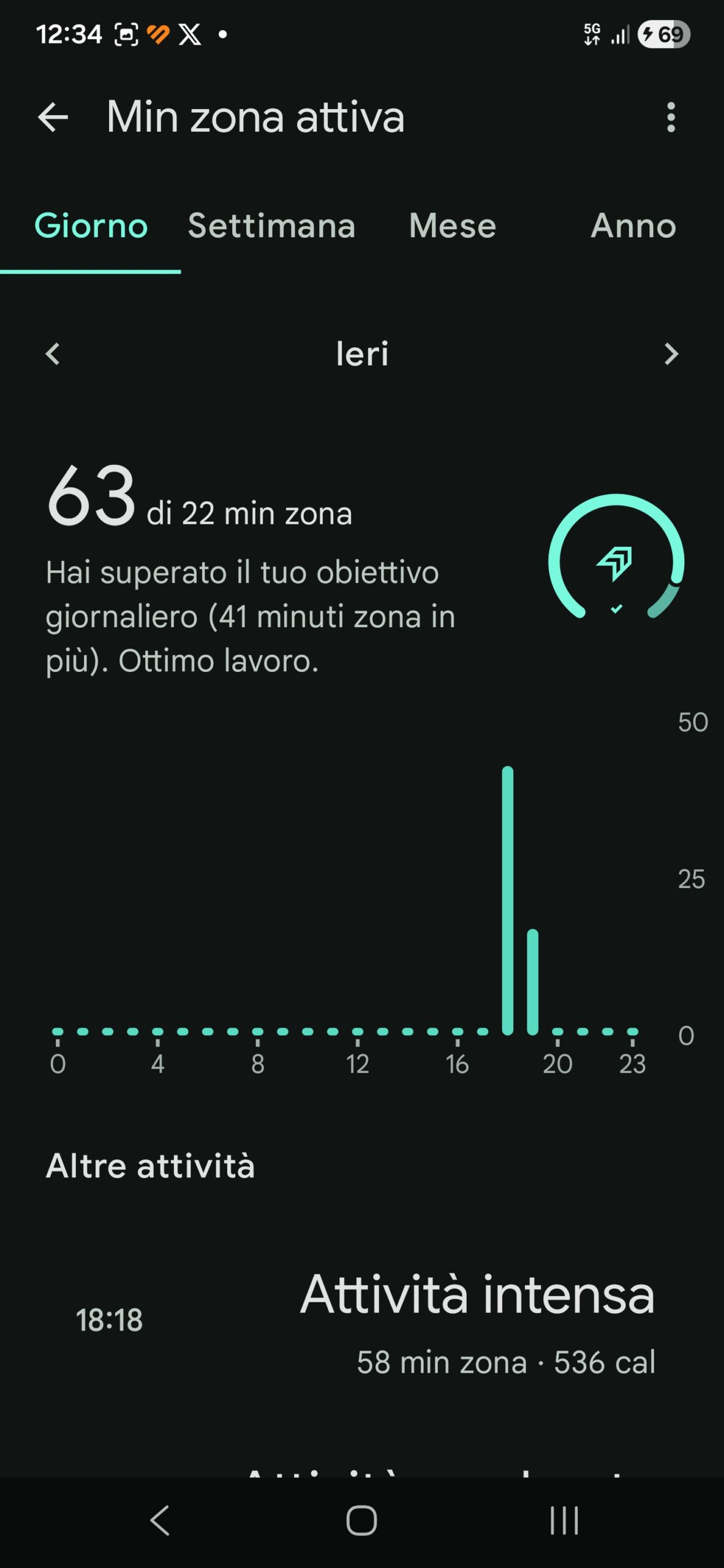This screenshot has height=1568, width=724.
Task: Open the three-dot overflow menu
Action: 671,117
